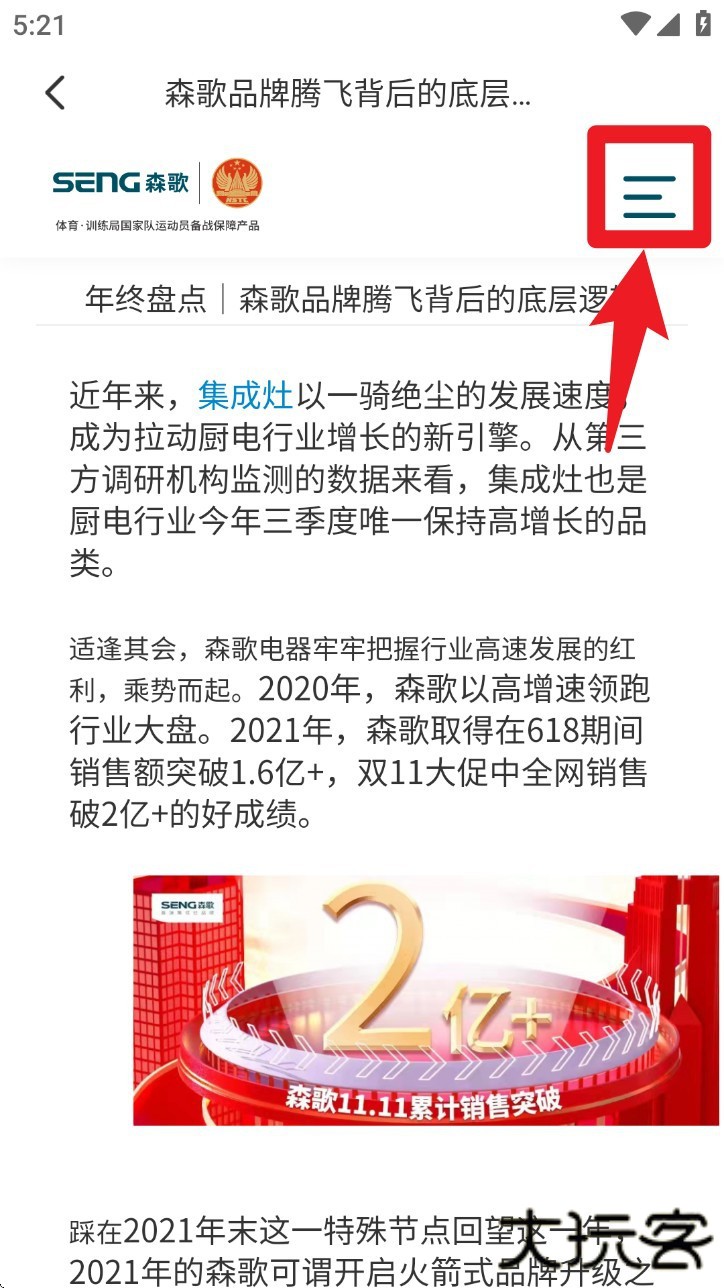The width and height of the screenshot is (724, 1288).
Task: Tap the back arrow to return
Action: [x=55, y=91]
